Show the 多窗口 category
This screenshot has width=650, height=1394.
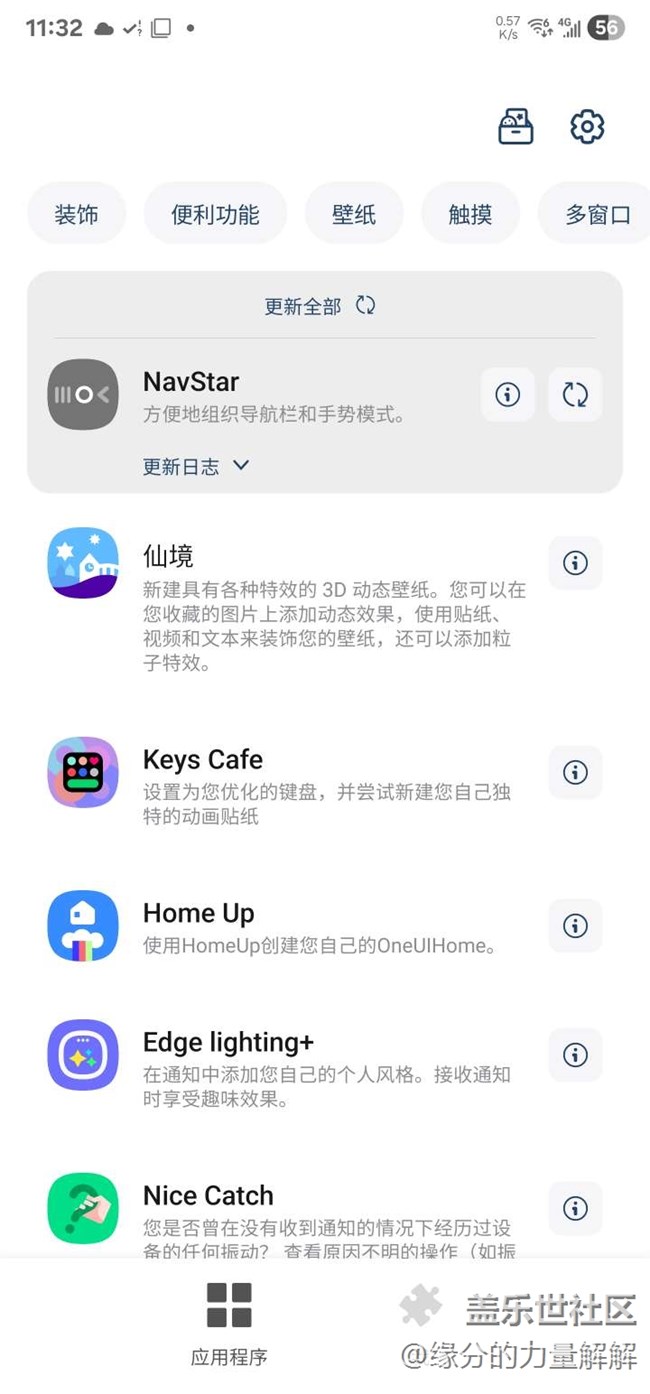click(x=597, y=214)
